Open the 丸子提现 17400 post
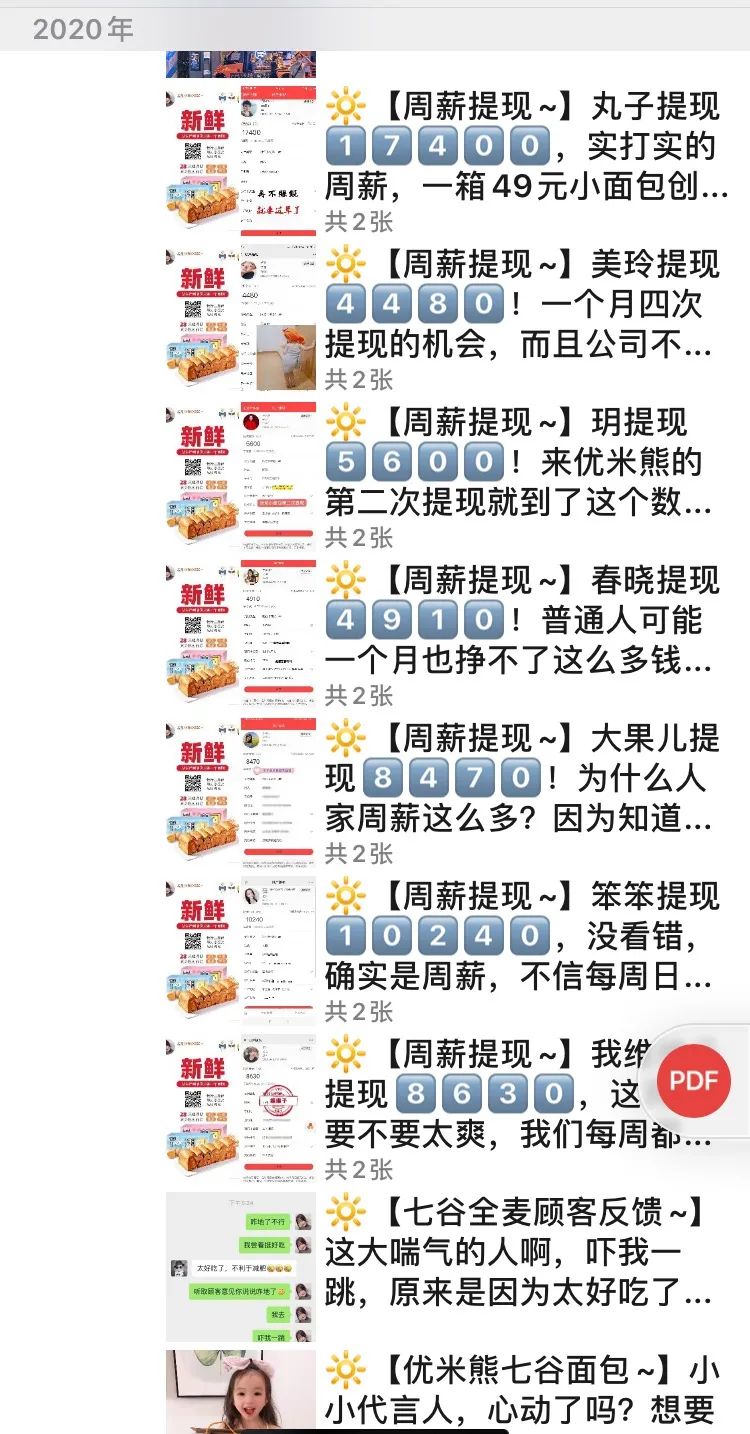Viewport: 750px width, 1434px height. 520,147
